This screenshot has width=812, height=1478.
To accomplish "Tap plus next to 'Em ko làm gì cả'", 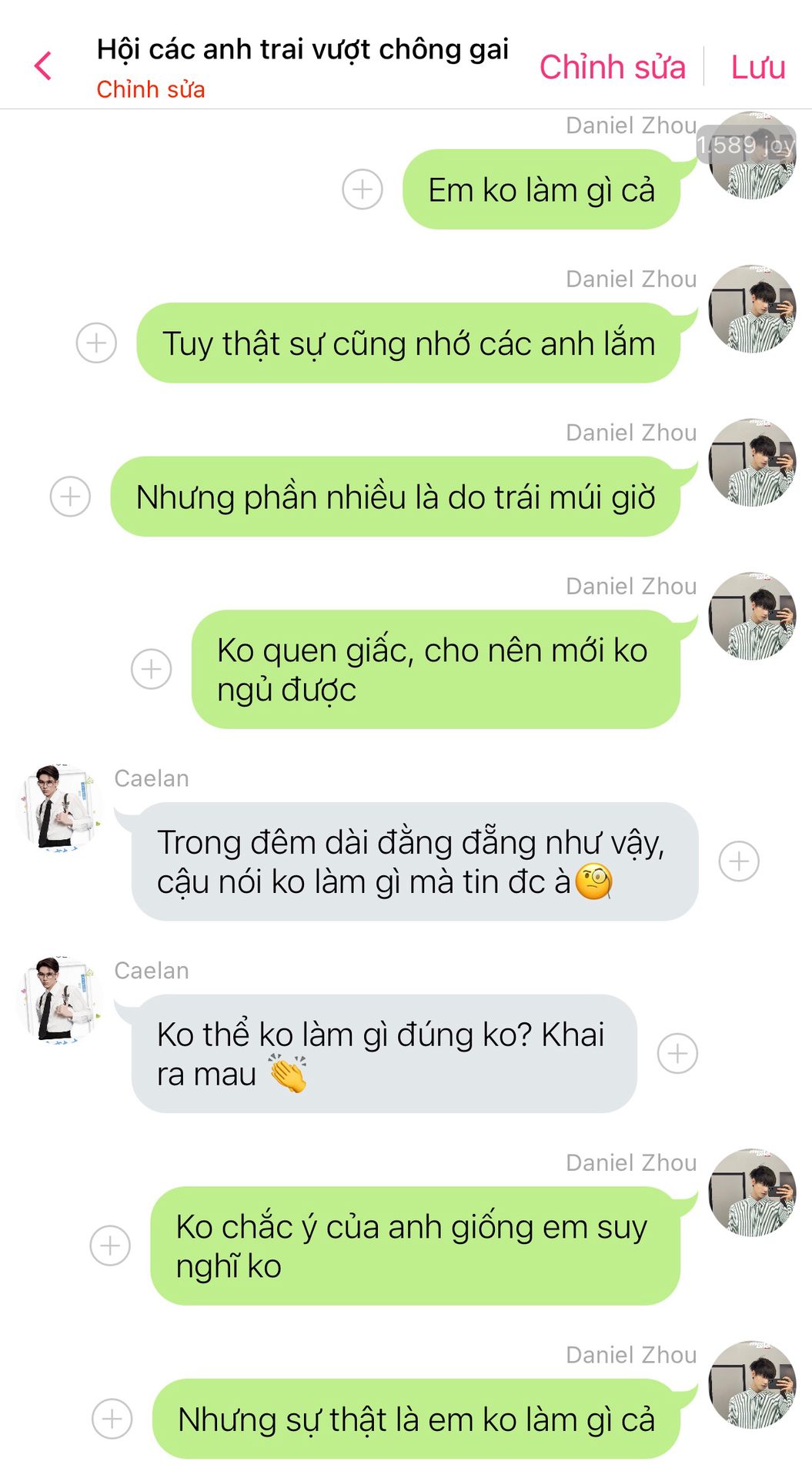I will coord(363,189).
